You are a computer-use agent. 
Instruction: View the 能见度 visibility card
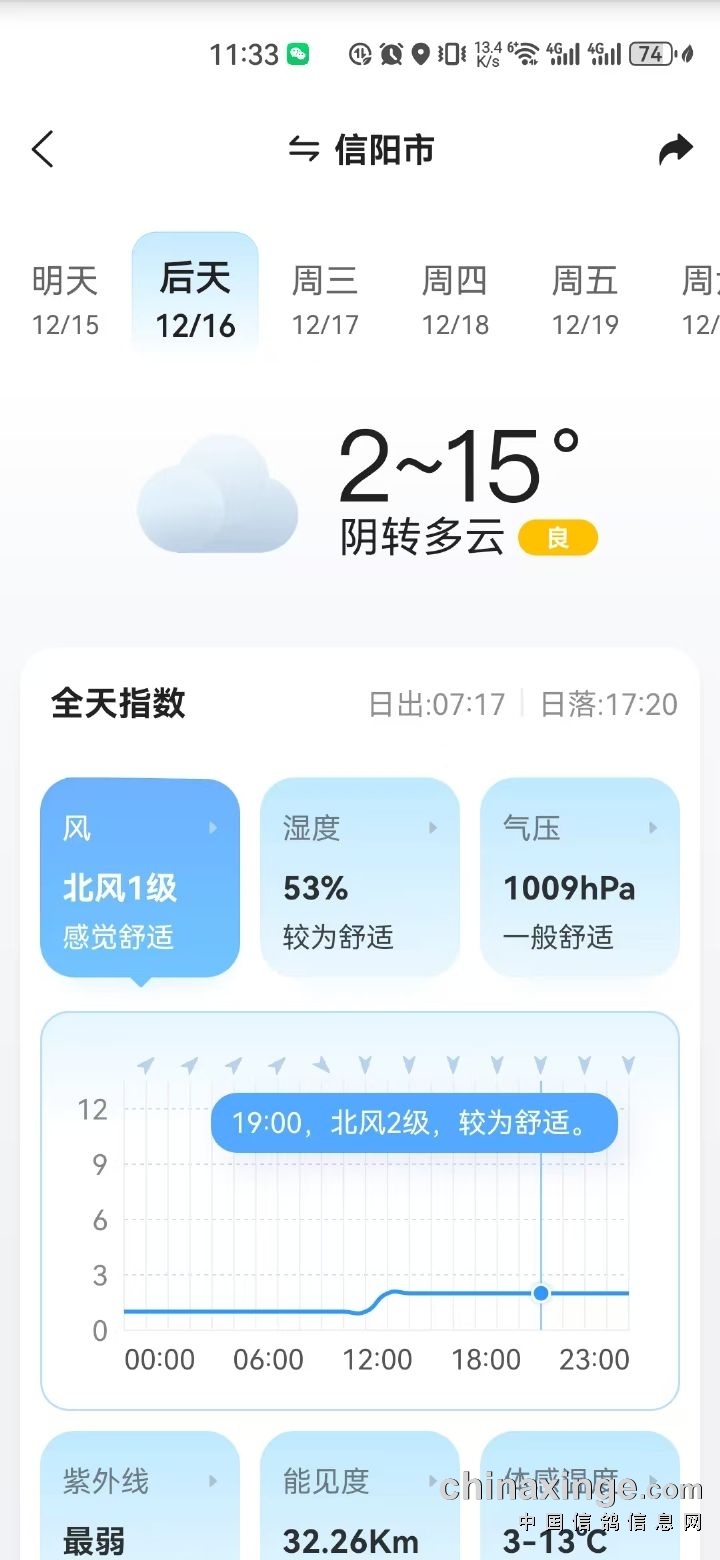tap(360, 1500)
